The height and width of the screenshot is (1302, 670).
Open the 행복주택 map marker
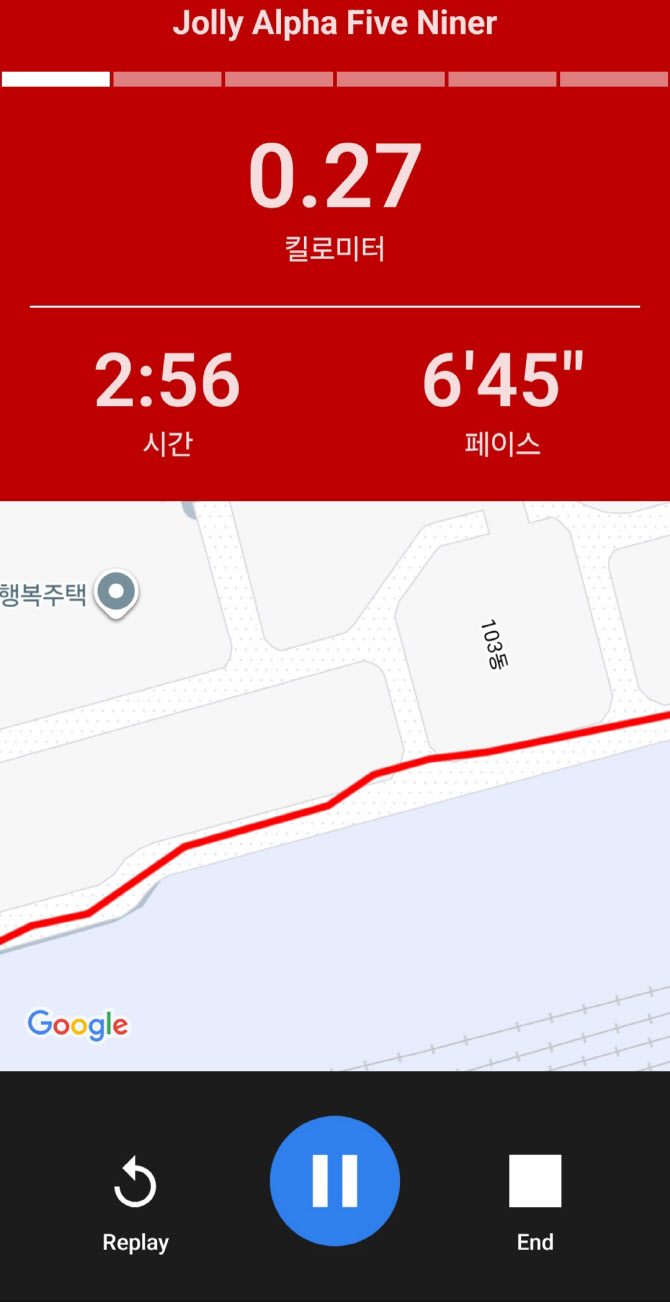pos(116,592)
